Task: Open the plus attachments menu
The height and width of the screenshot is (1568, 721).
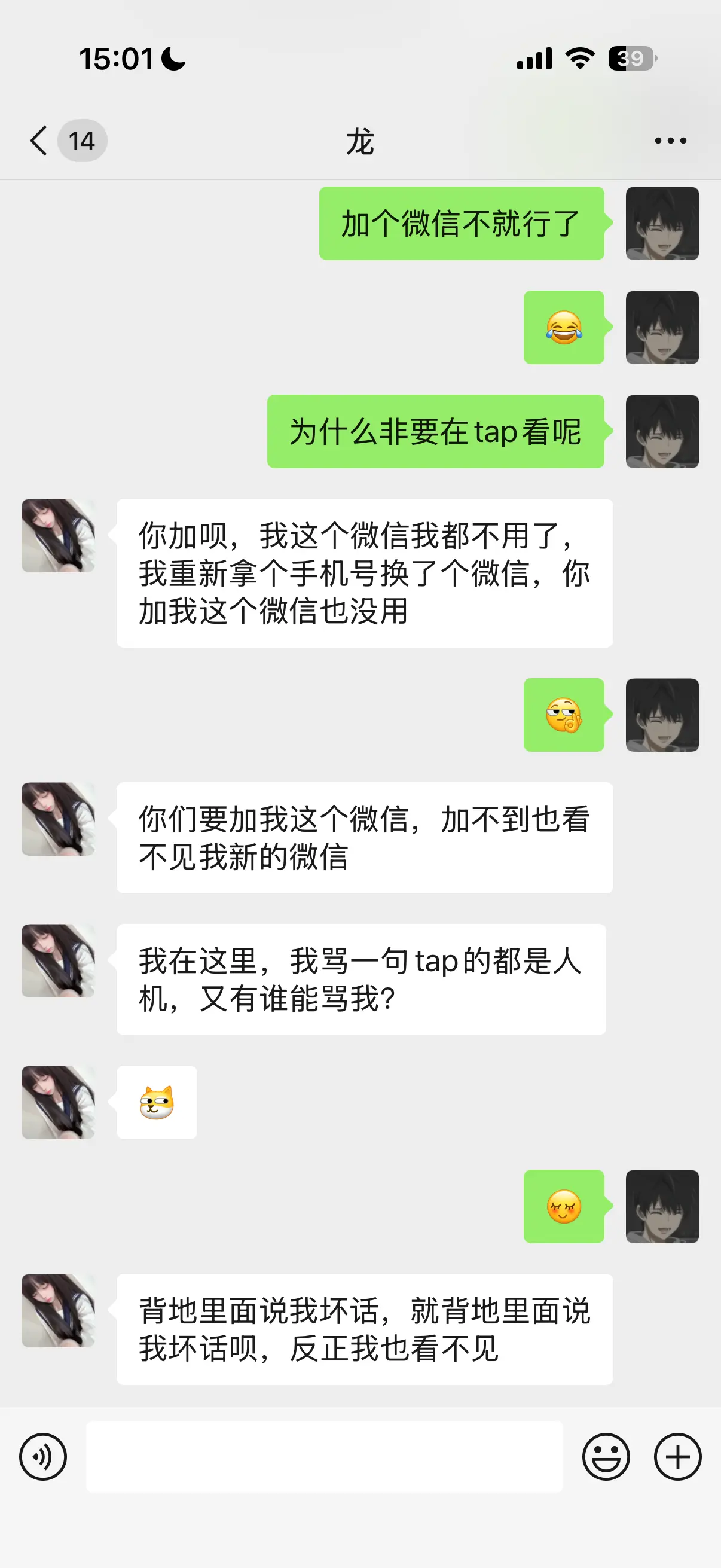Action: click(x=677, y=1456)
